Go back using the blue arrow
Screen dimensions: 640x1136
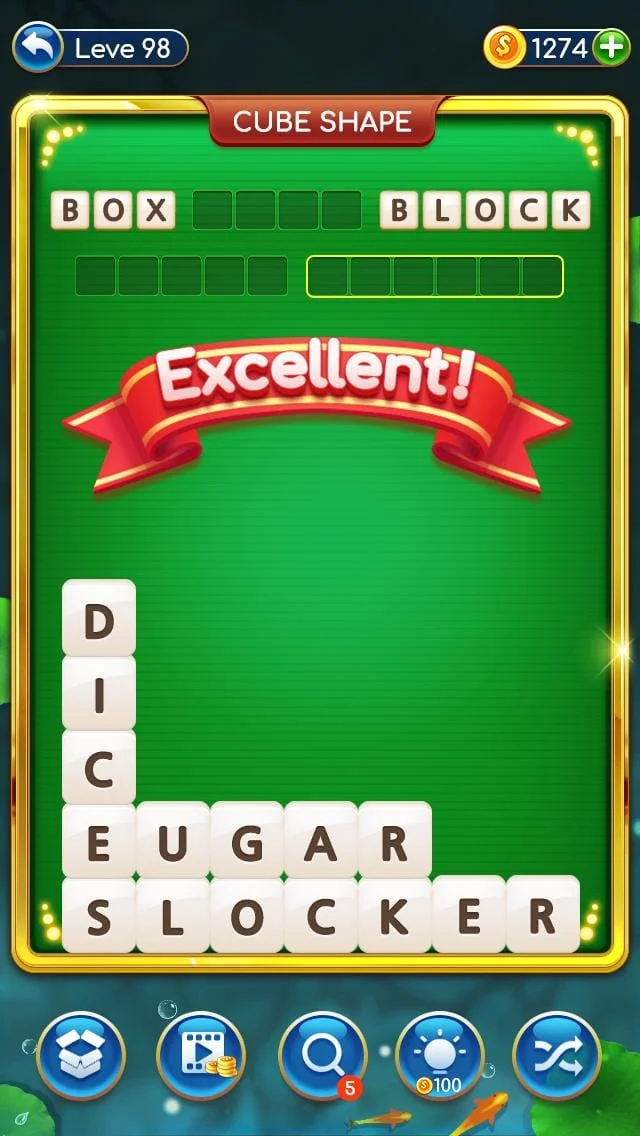pyautogui.click(x=38, y=47)
